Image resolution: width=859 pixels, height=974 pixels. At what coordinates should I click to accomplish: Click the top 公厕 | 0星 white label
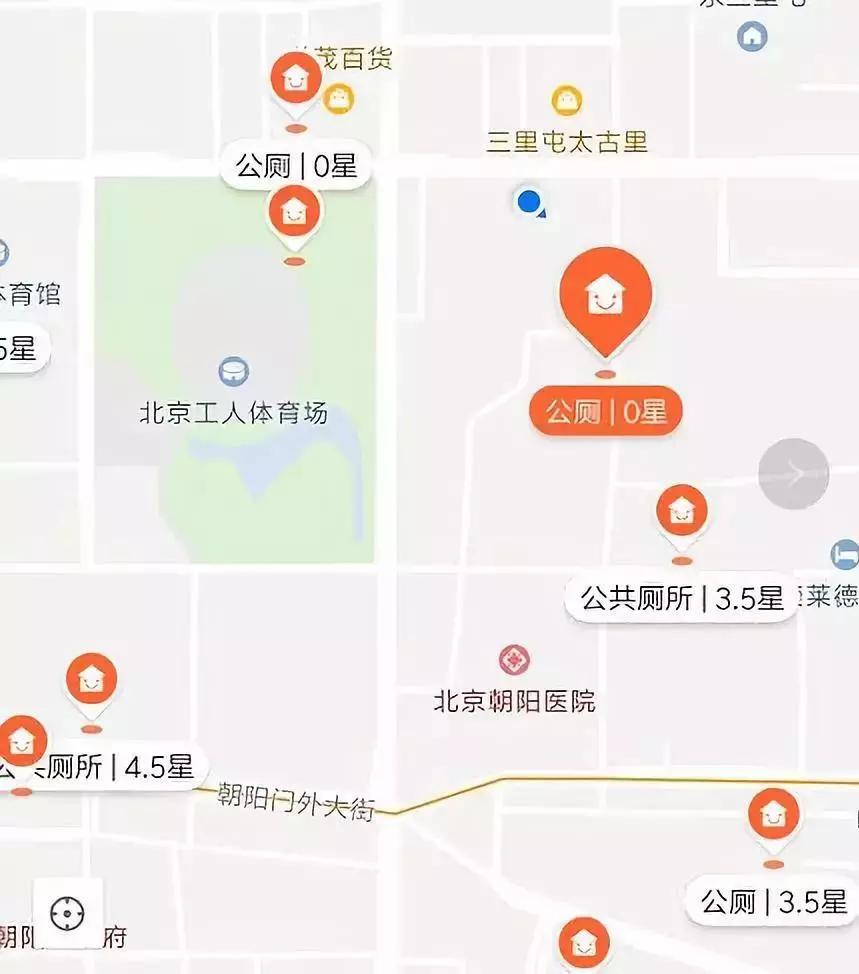point(297,164)
